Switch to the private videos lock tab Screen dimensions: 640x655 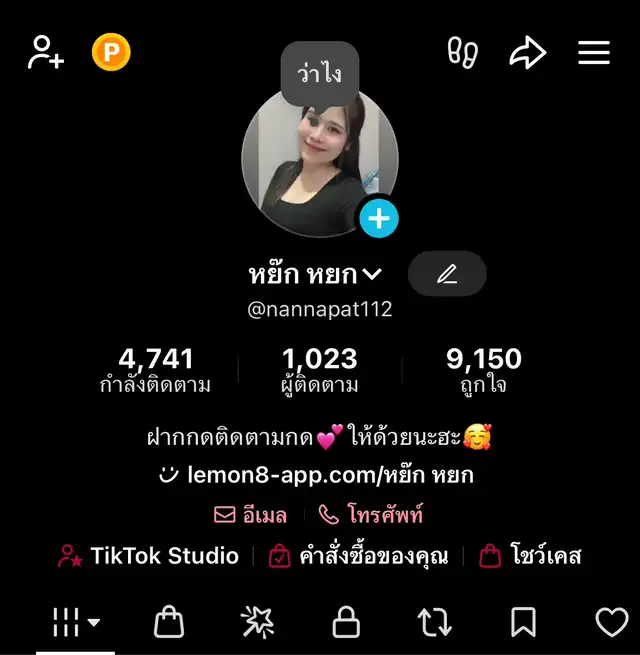346,623
